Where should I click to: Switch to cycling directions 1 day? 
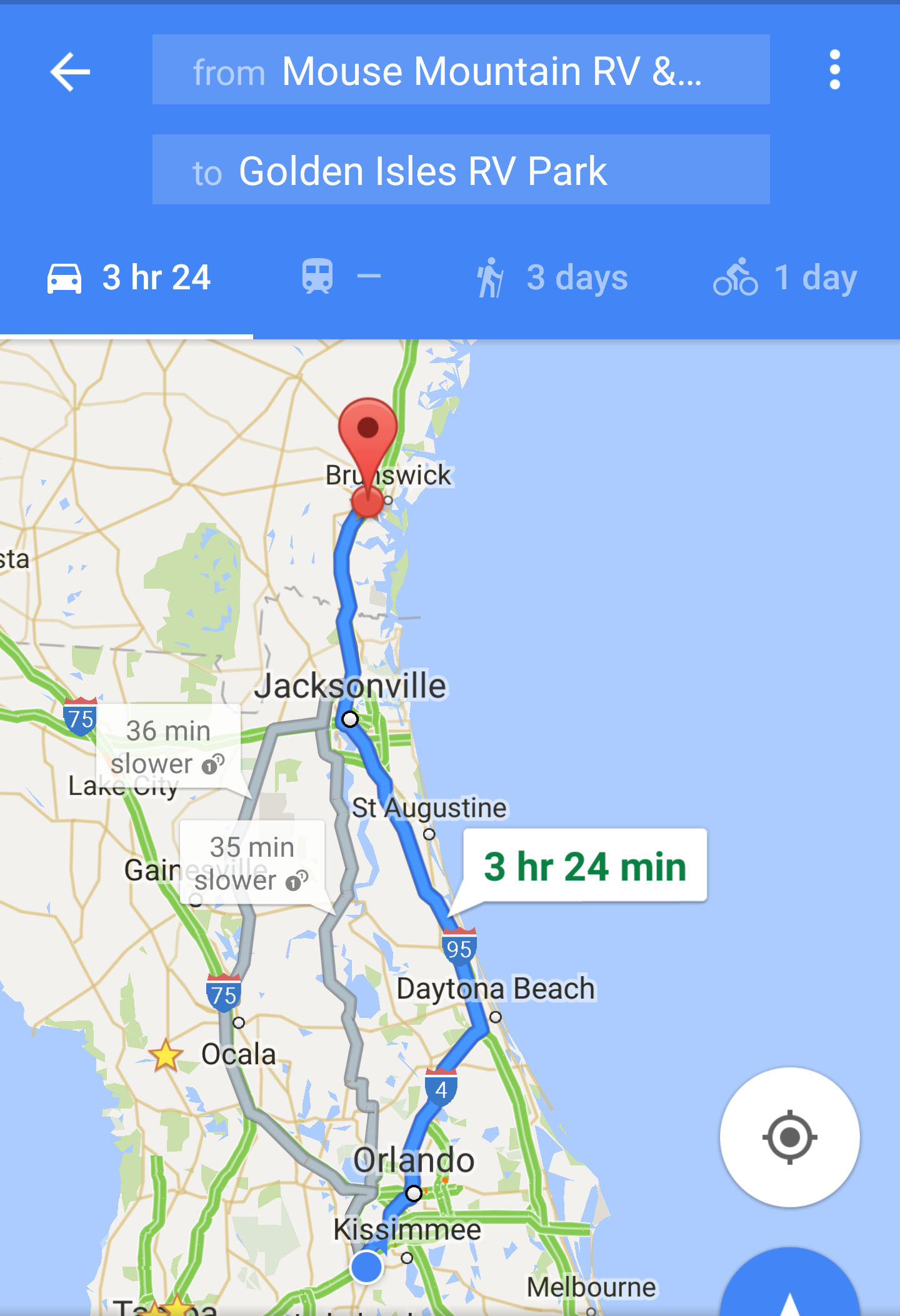[x=786, y=277]
